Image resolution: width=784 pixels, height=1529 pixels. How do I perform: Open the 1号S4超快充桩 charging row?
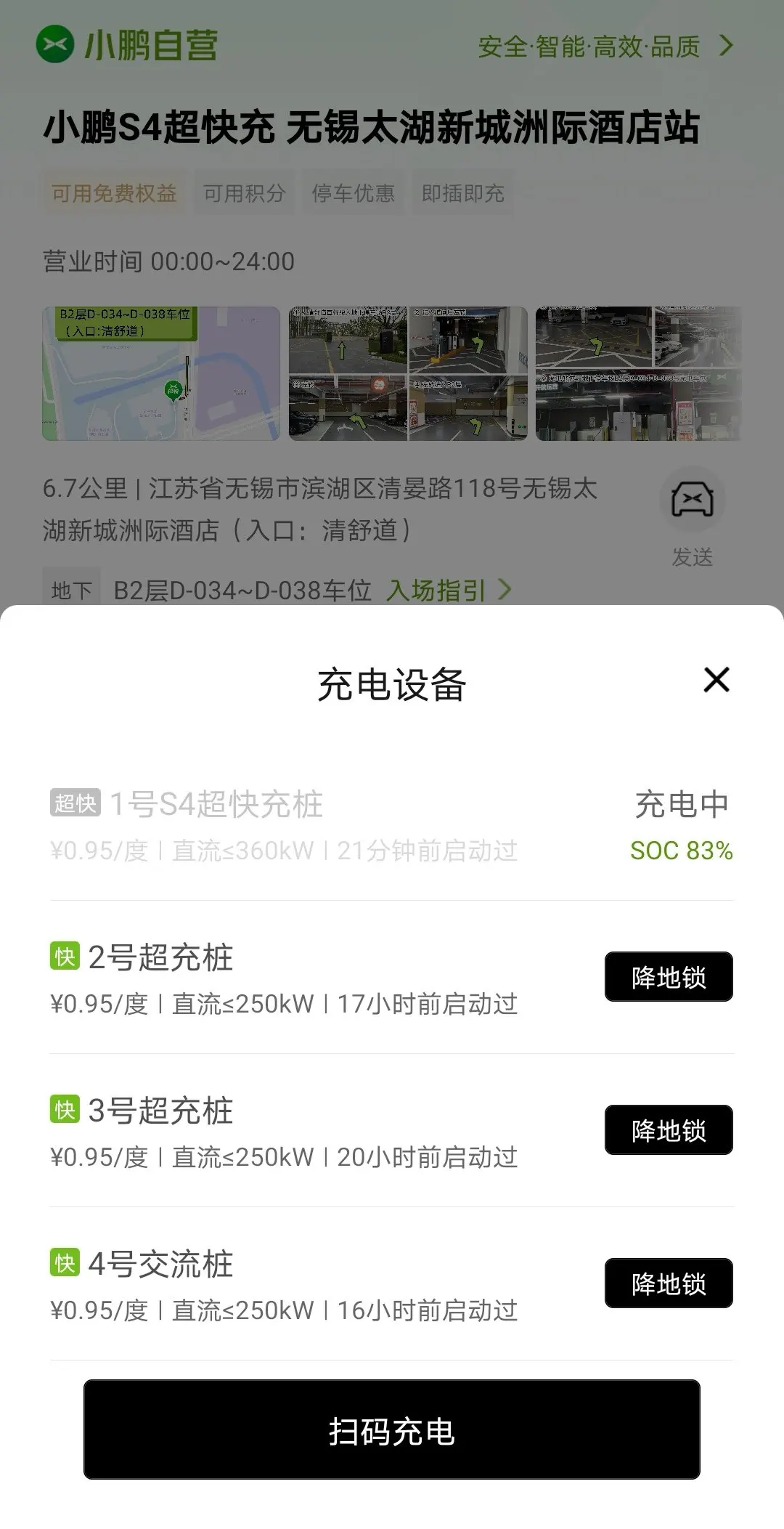[391, 827]
